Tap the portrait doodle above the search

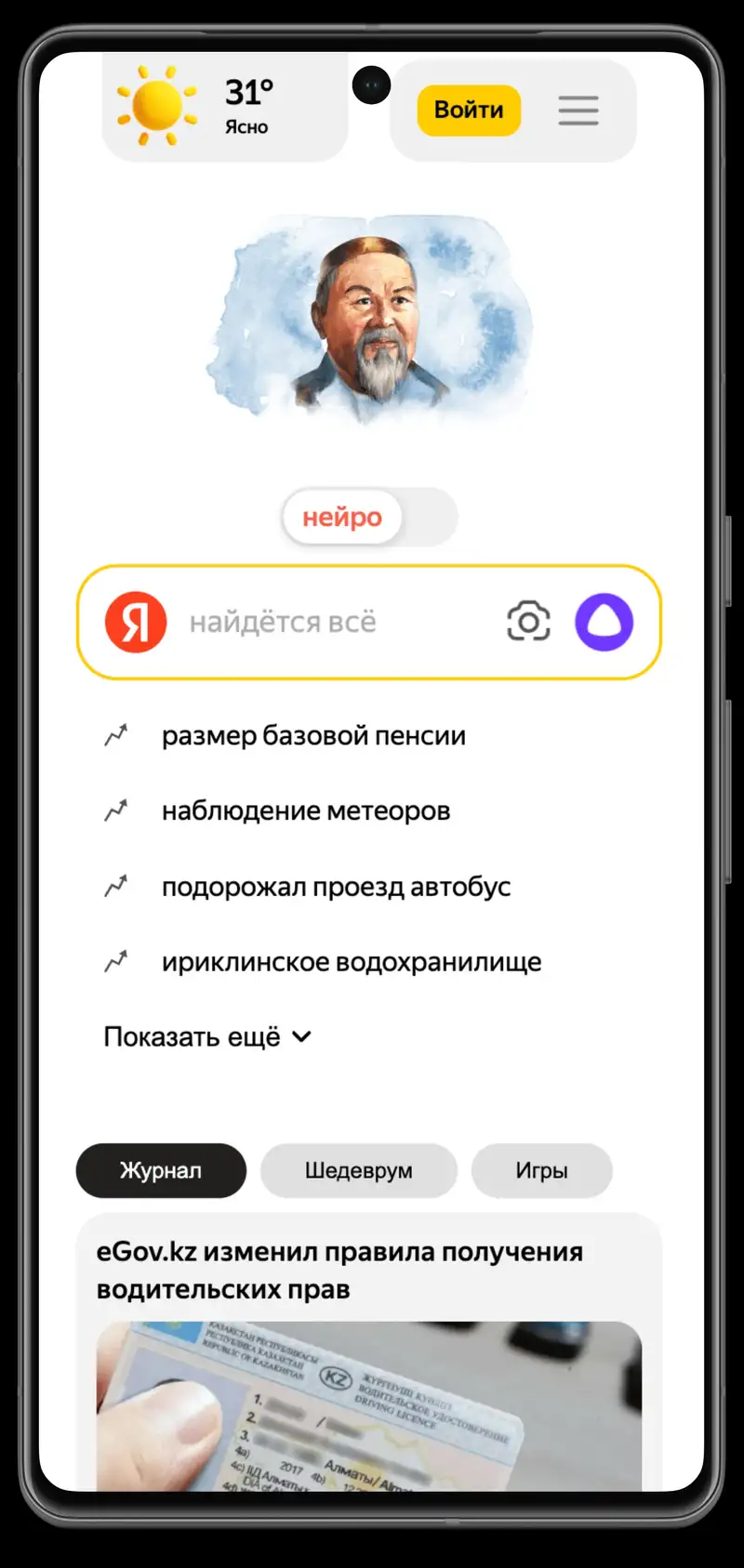point(370,319)
